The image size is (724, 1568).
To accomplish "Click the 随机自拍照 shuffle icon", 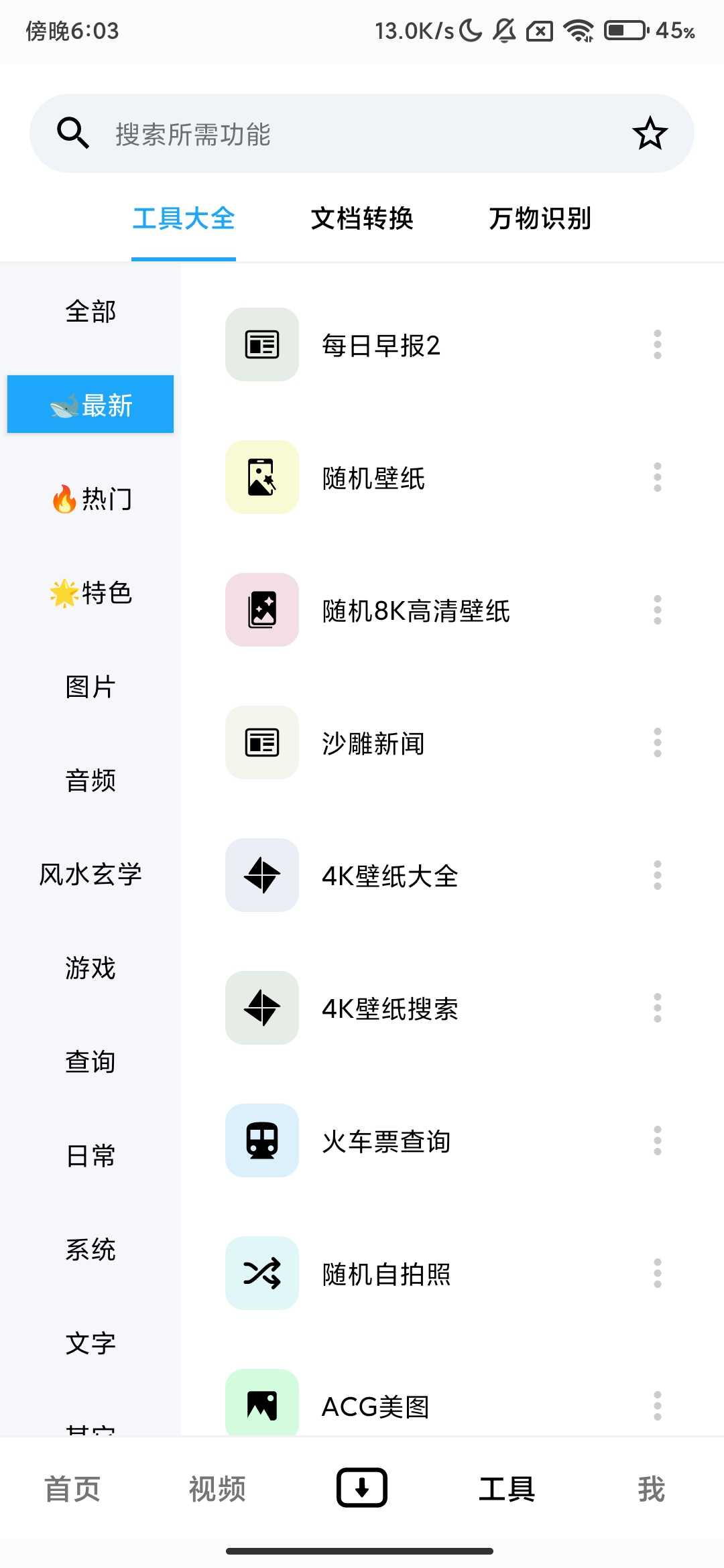I will 261,1274.
